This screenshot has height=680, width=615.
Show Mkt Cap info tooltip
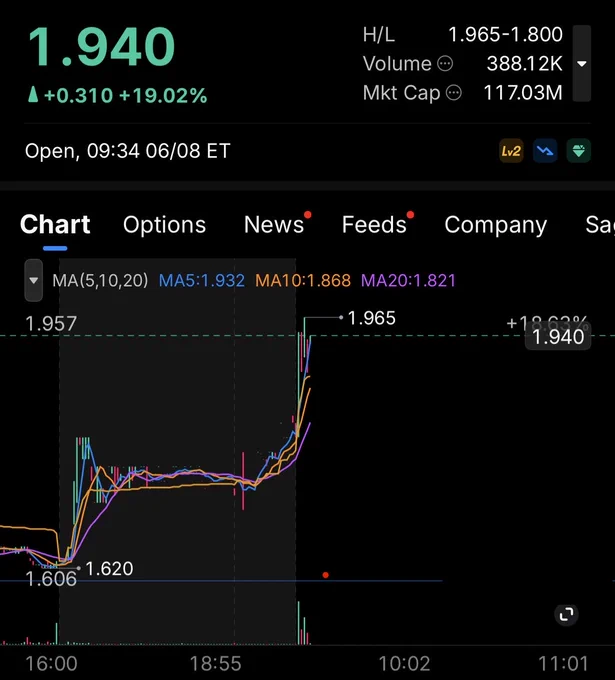click(x=454, y=93)
